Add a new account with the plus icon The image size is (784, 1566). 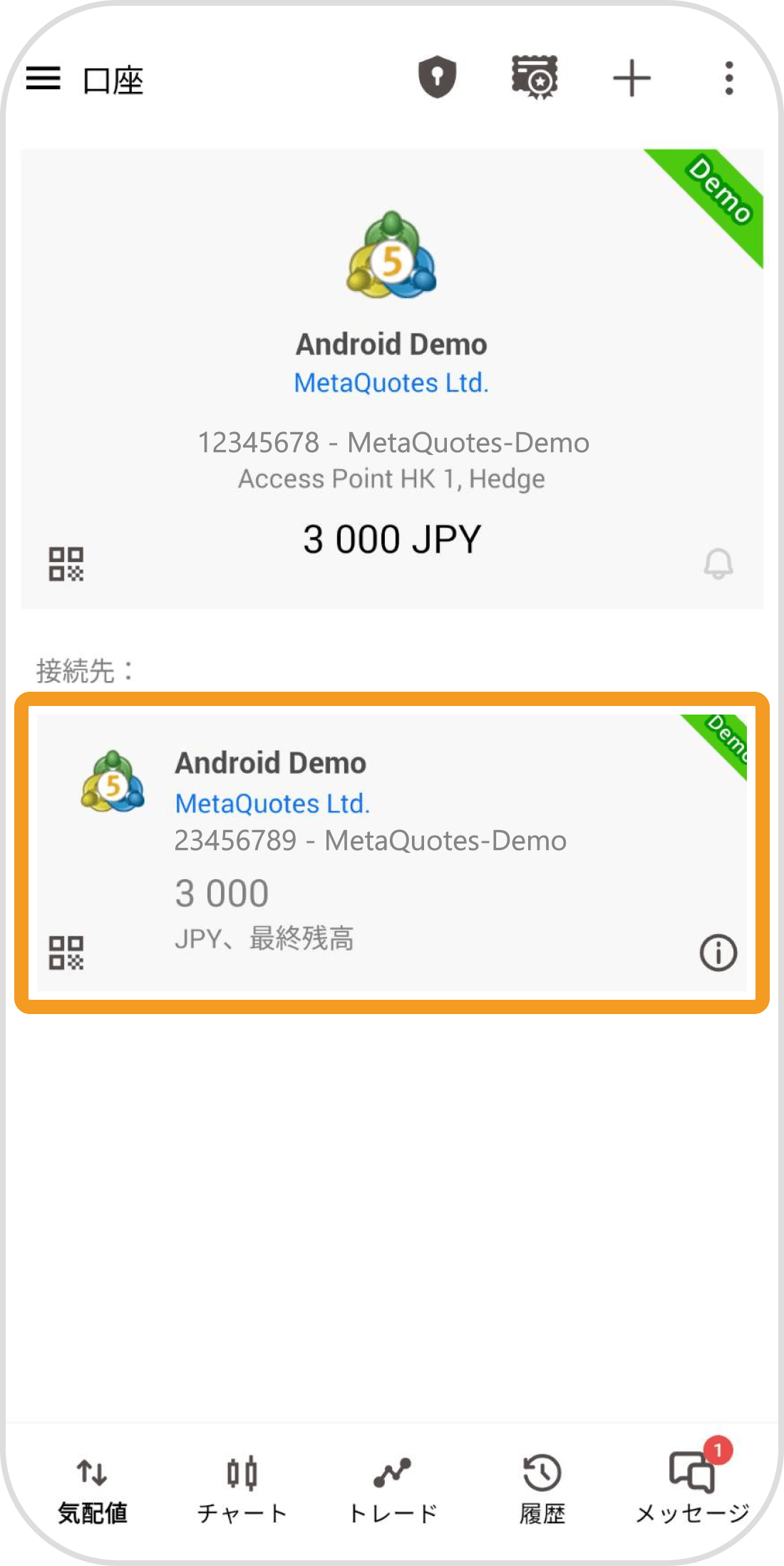tap(632, 78)
